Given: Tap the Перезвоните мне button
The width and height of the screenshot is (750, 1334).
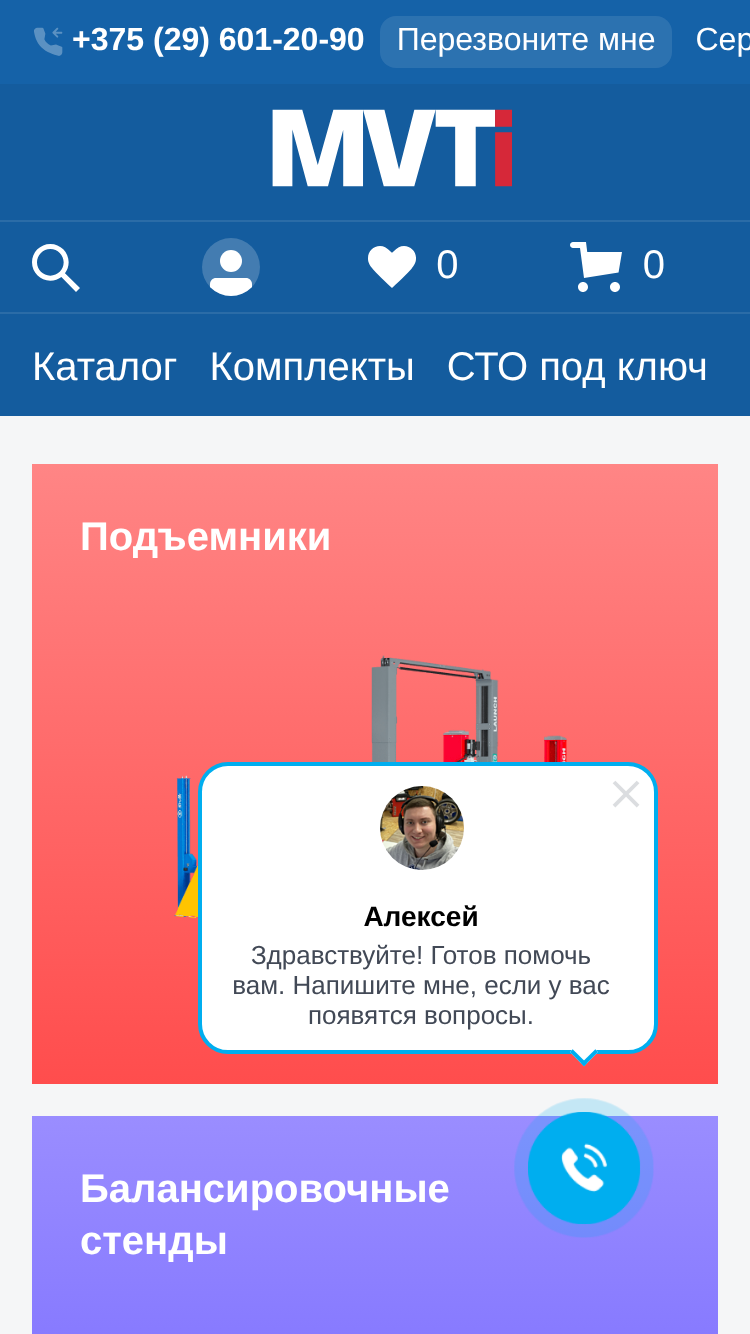Looking at the screenshot, I should tap(526, 41).
